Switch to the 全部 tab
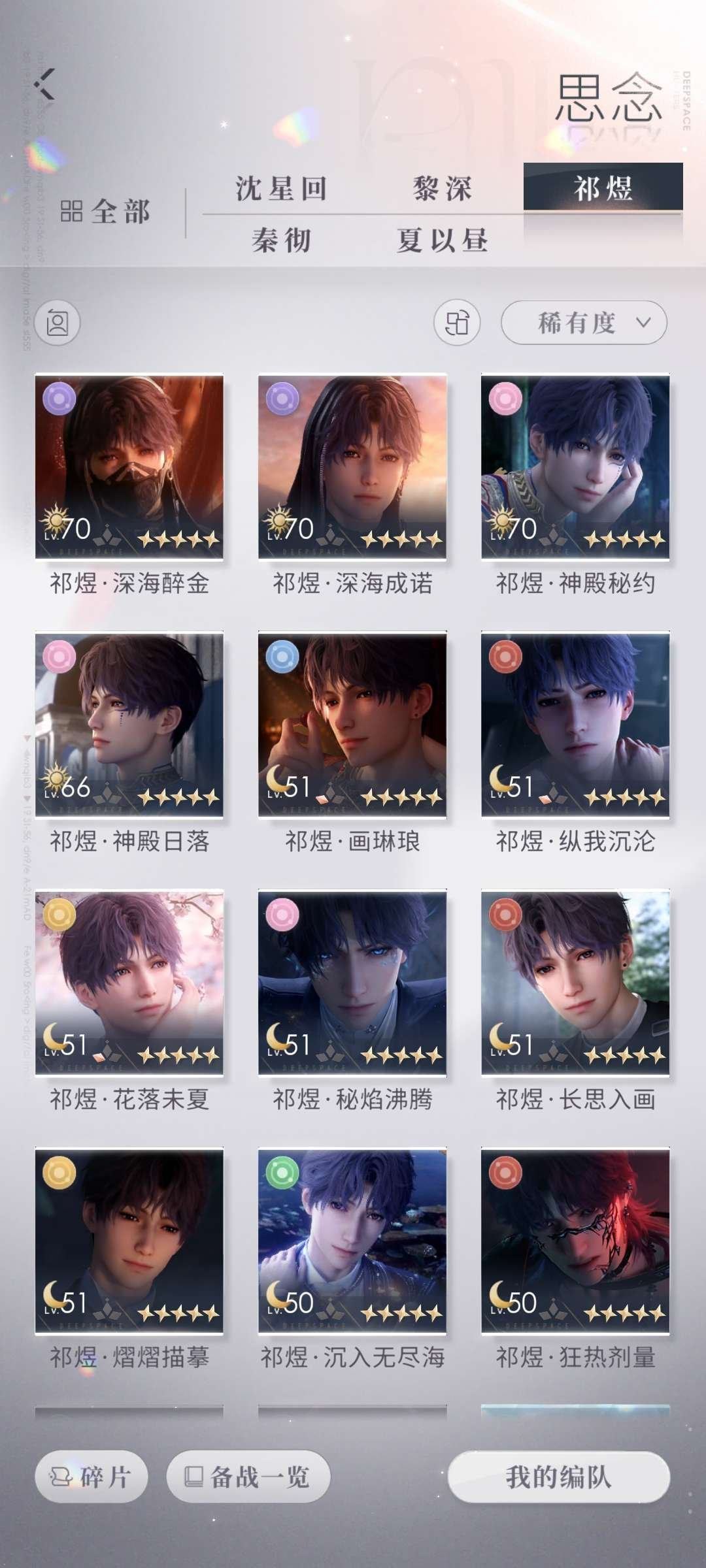Image resolution: width=706 pixels, height=1568 pixels. coord(106,212)
